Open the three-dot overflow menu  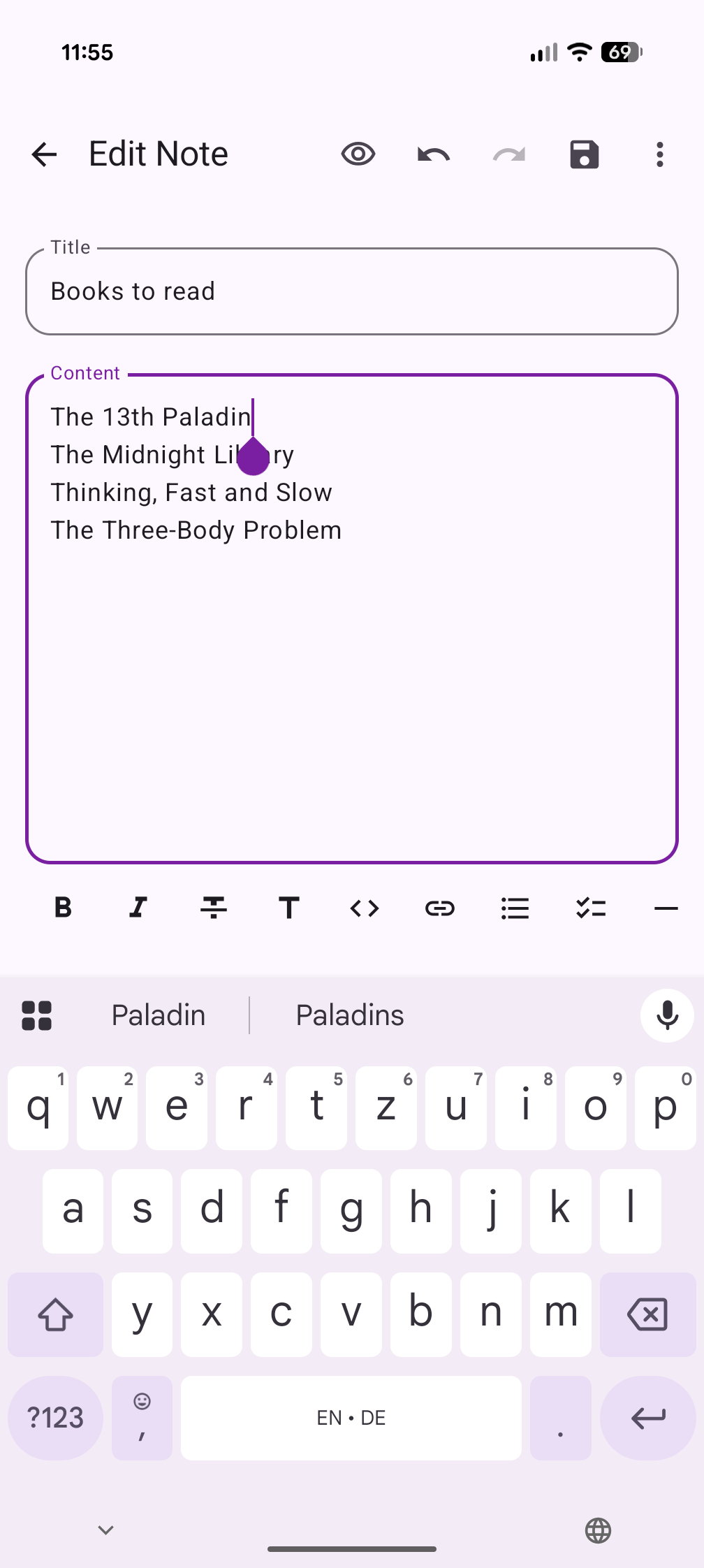(660, 154)
